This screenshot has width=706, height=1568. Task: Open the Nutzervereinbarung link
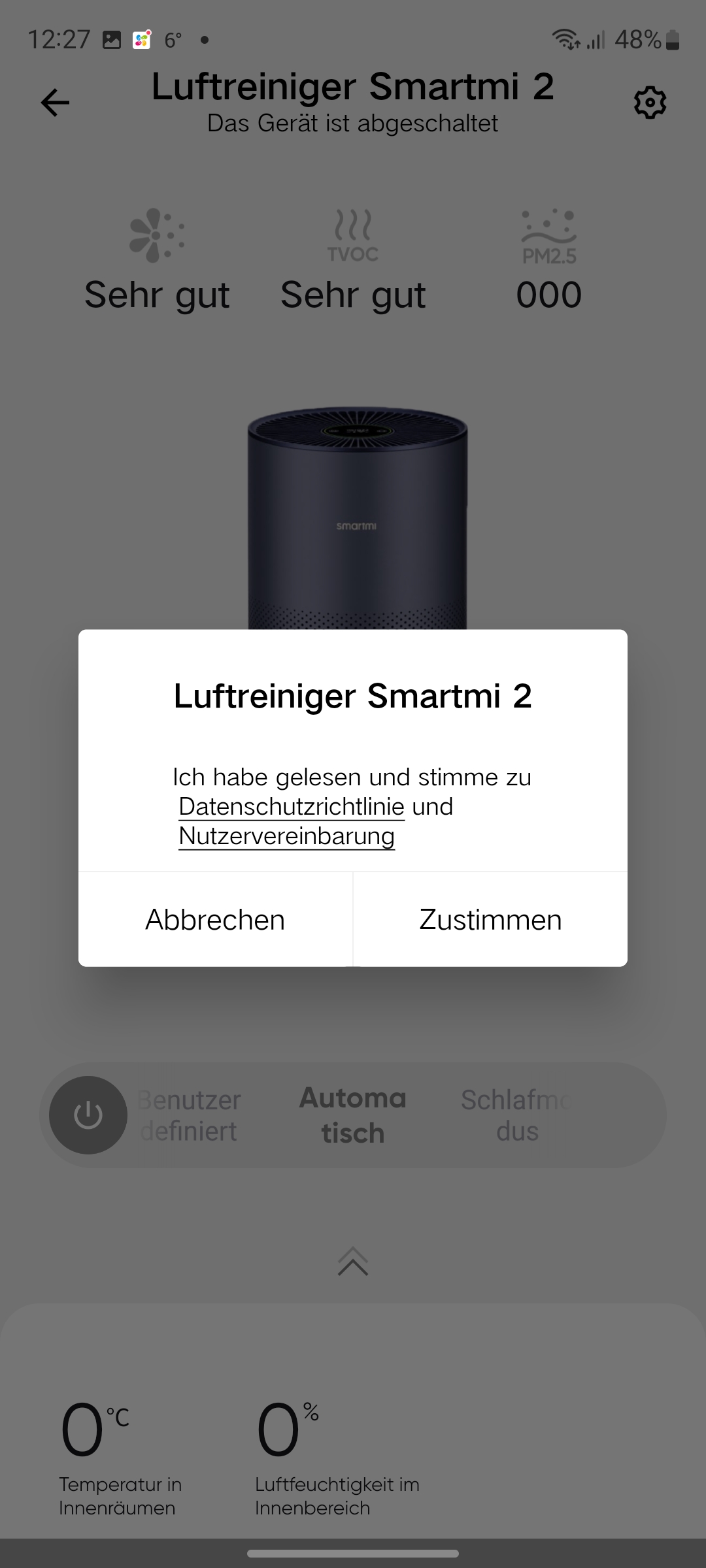[286, 836]
